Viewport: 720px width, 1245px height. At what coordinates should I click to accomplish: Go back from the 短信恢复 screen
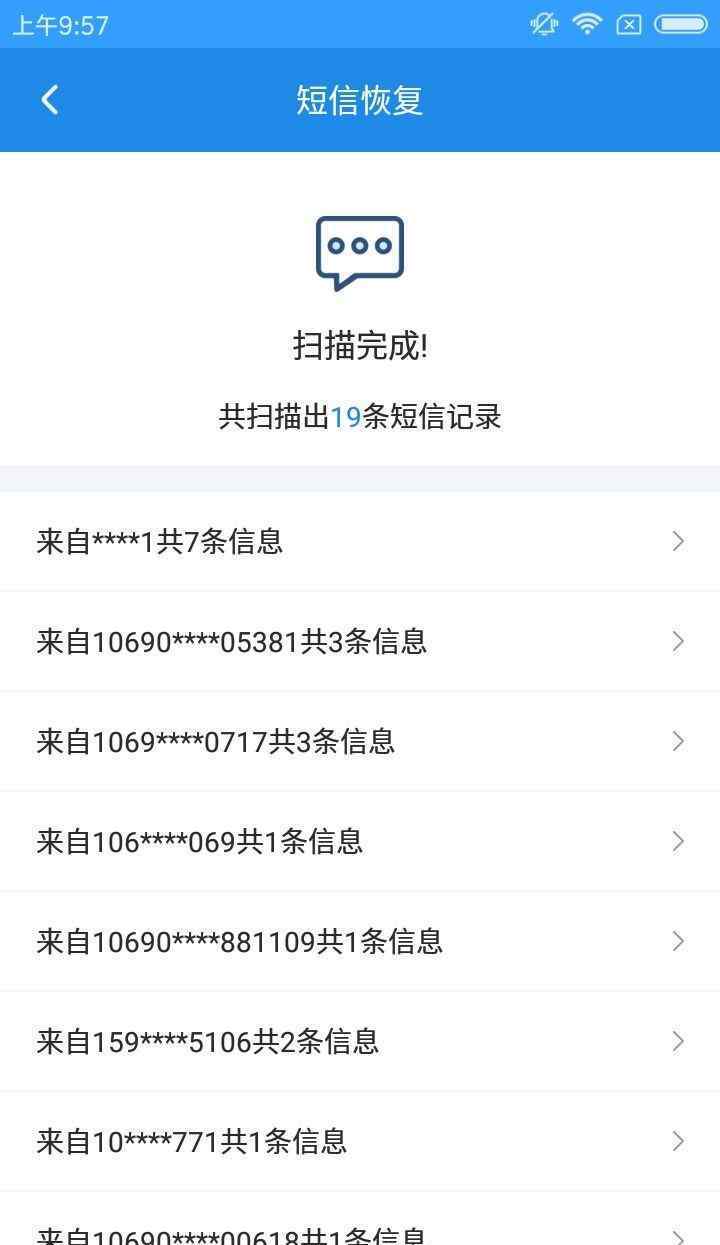[x=50, y=100]
